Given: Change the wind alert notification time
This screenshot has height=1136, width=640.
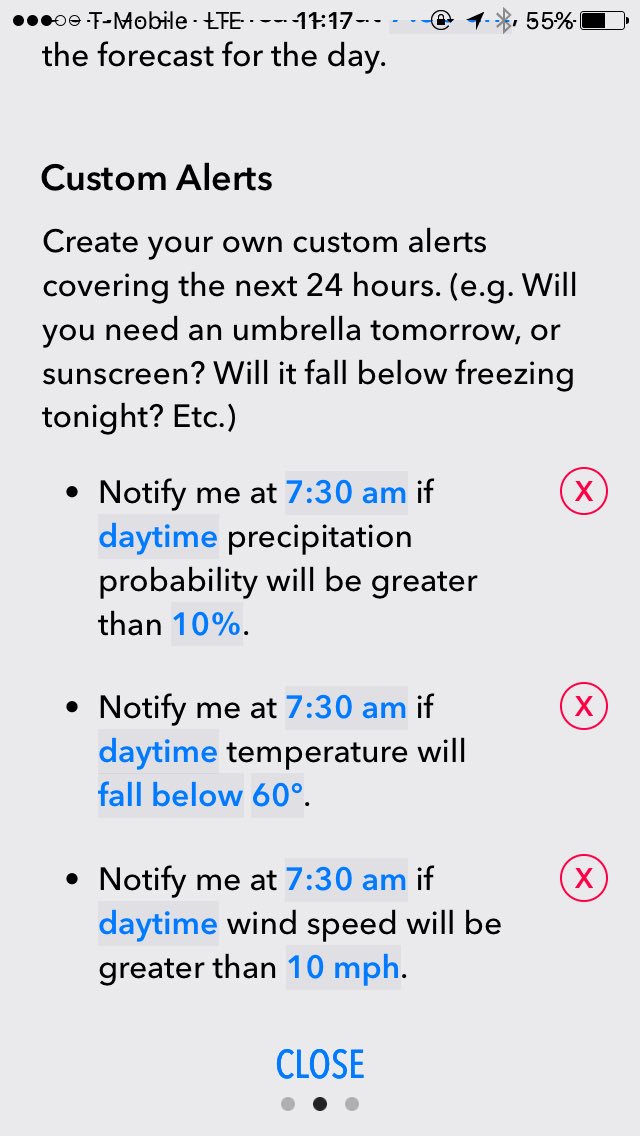Looking at the screenshot, I should pyautogui.click(x=346, y=880).
